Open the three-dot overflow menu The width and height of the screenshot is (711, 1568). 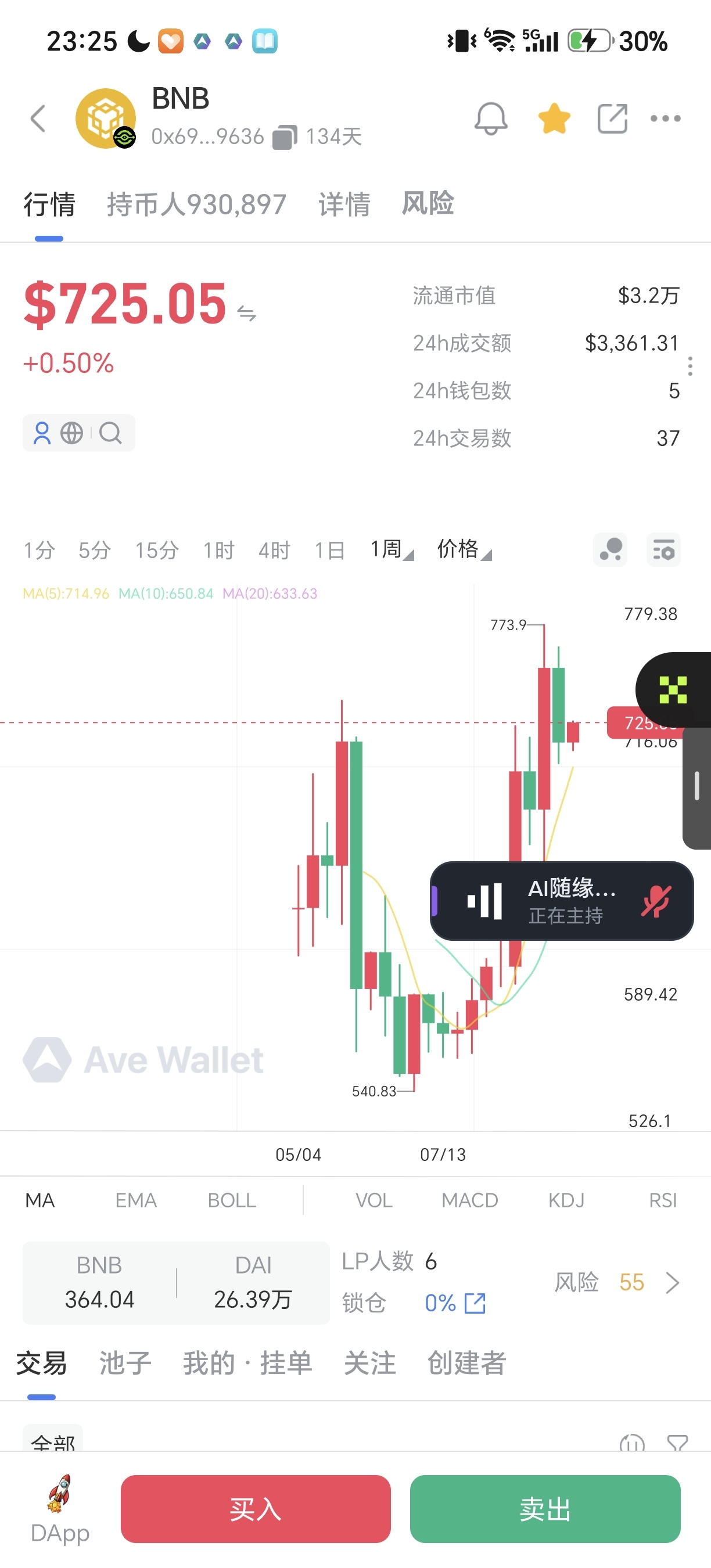[x=665, y=118]
